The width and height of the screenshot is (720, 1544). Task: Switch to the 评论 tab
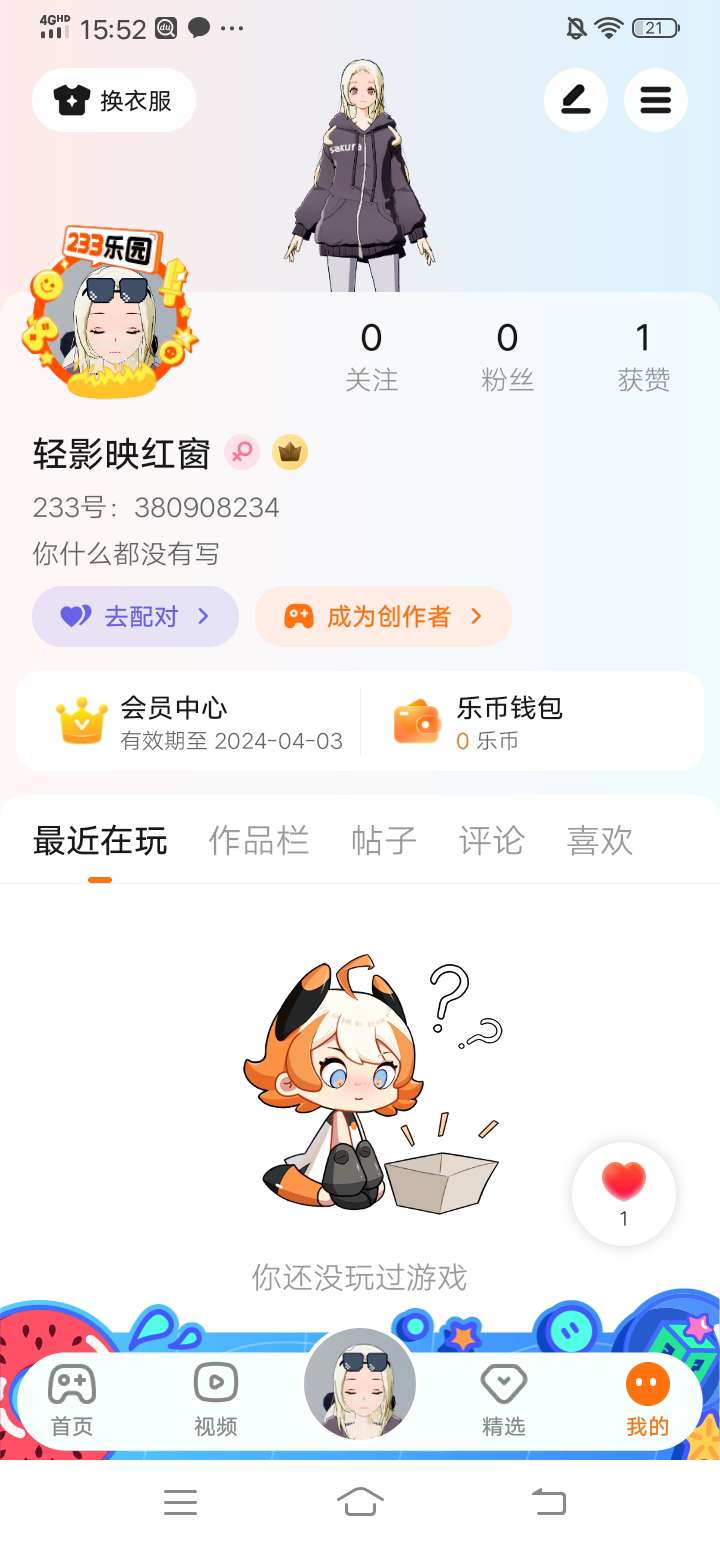[x=491, y=840]
